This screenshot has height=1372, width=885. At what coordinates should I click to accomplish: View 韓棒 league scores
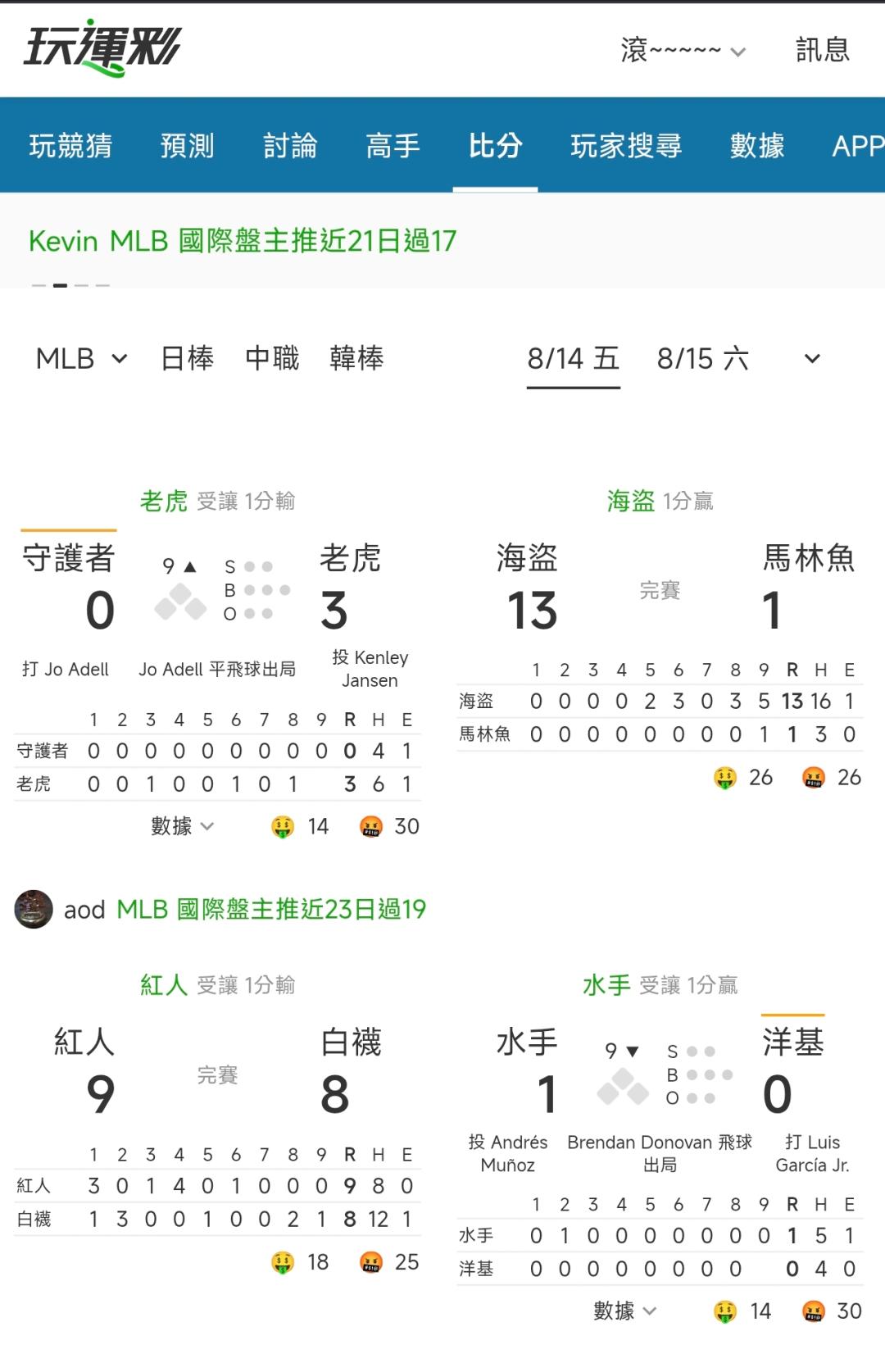coord(356,358)
